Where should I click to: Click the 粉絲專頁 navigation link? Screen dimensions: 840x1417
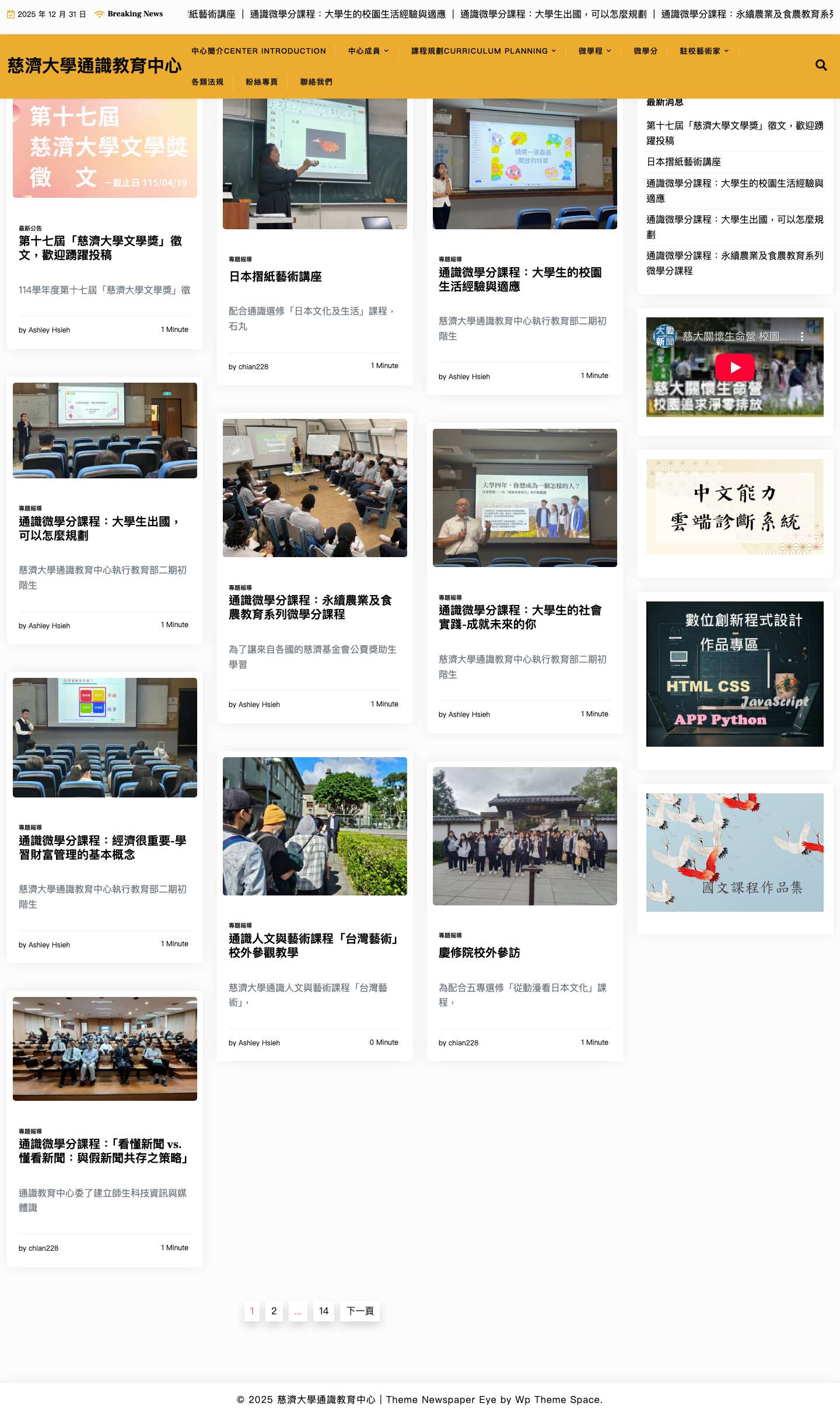click(262, 82)
